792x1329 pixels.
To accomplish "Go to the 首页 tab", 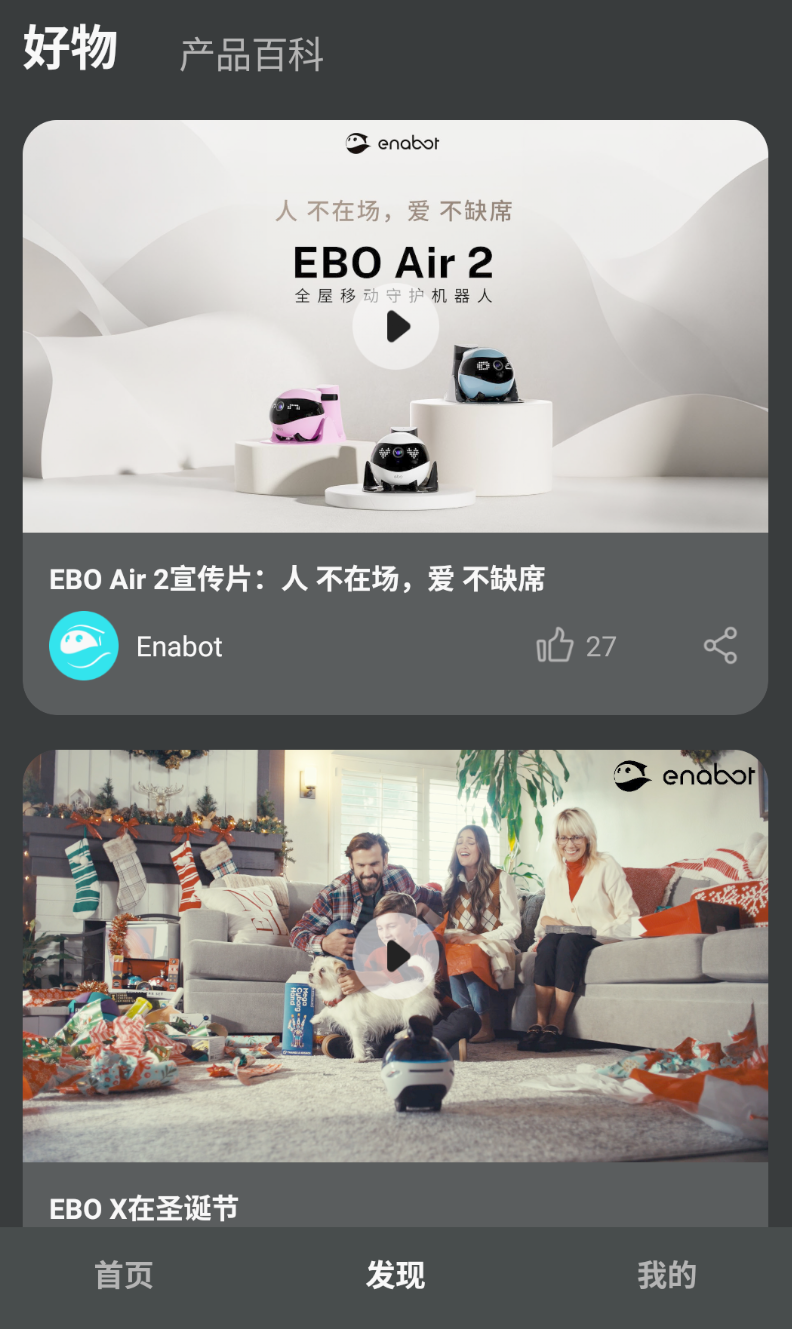I will 124,1276.
